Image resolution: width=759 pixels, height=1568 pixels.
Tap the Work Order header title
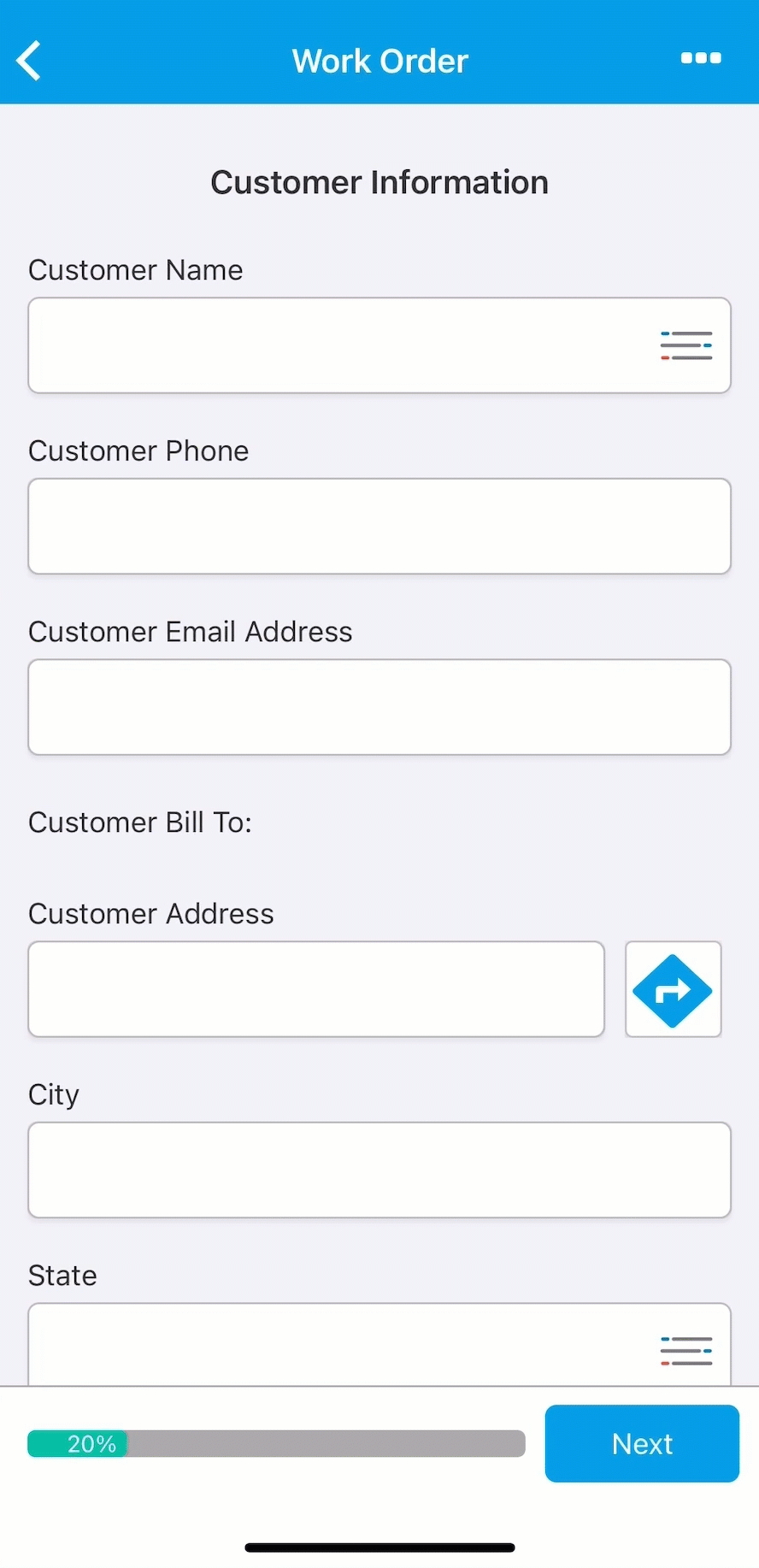[x=379, y=60]
